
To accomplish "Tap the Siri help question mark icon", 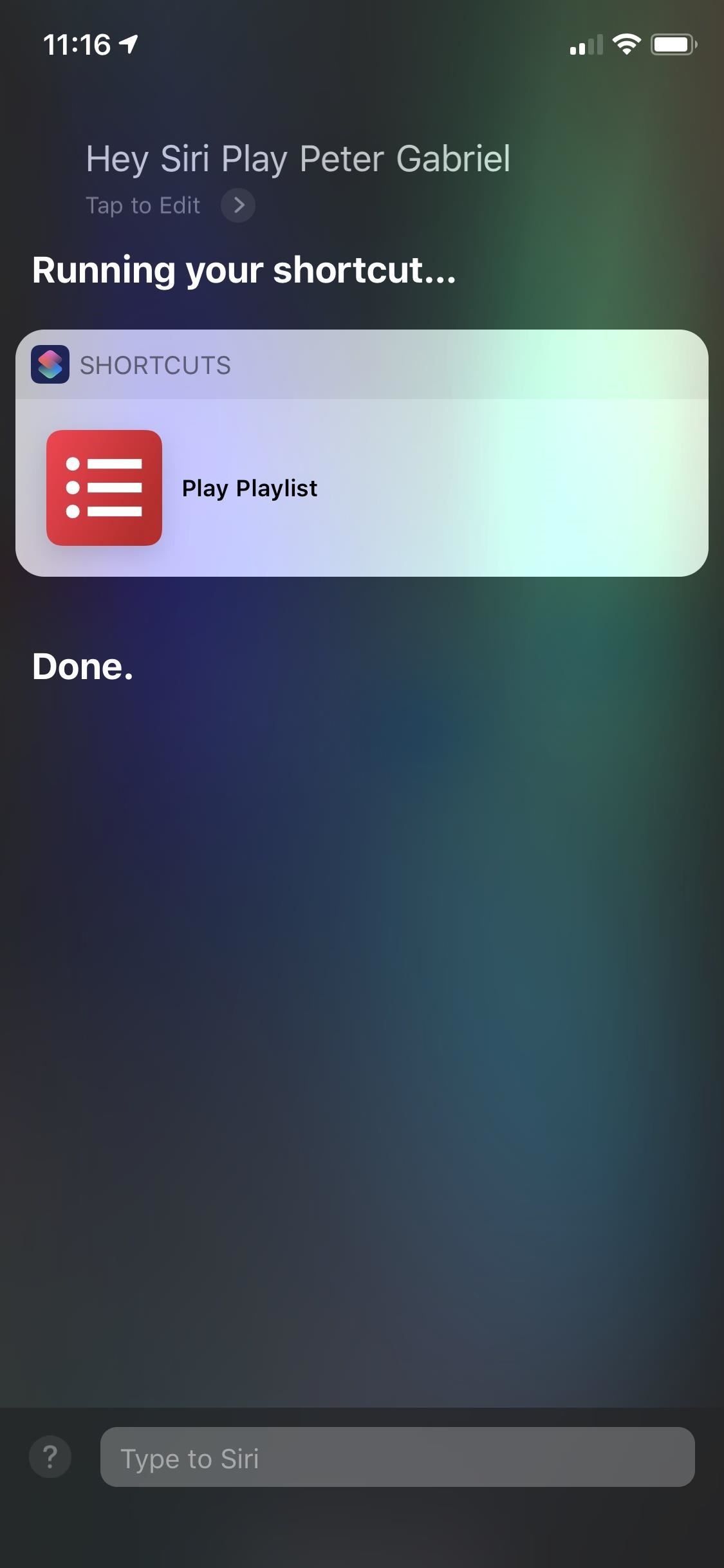I will coord(50,1459).
